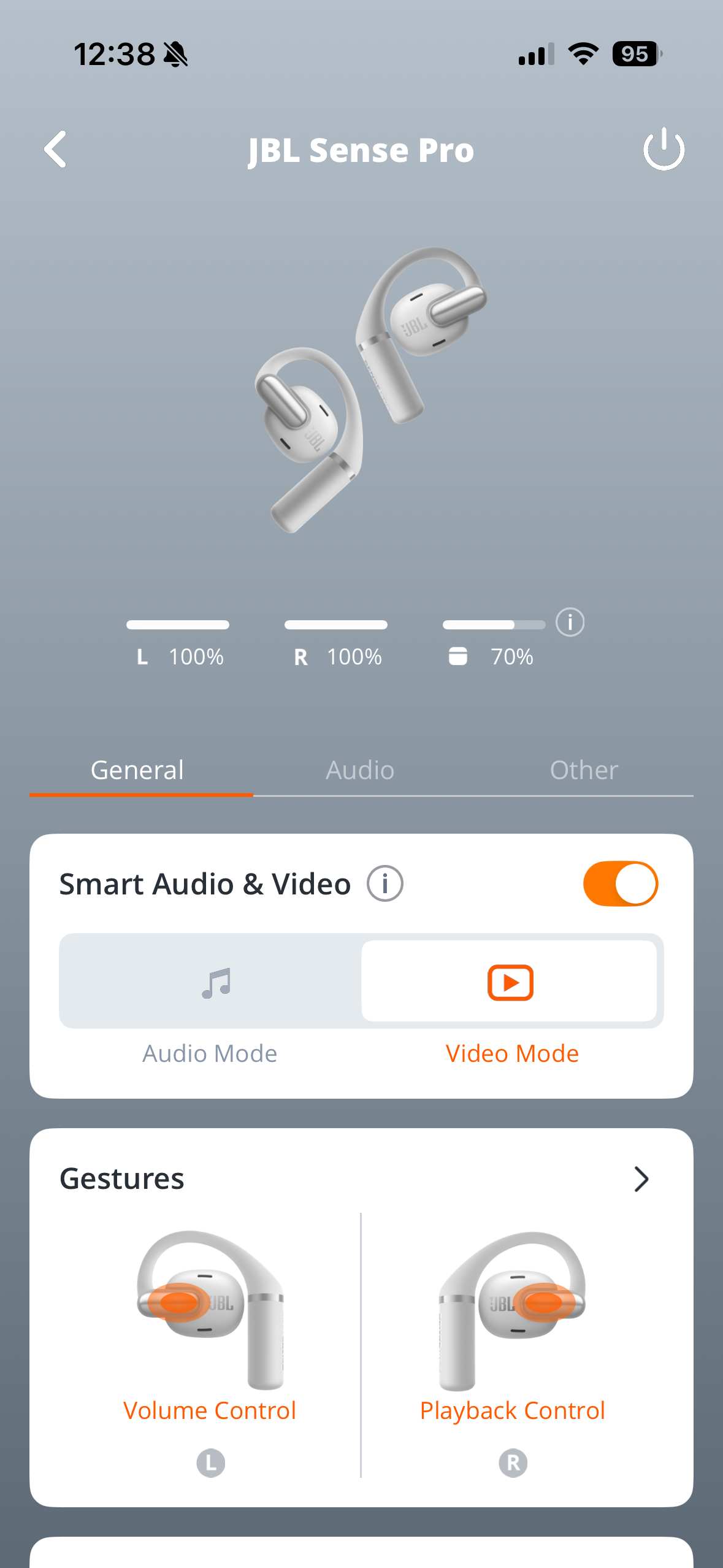Image resolution: width=723 pixels, height=1568 pixels.
Task: Select the General tab
Action: [x=137, y=770]
